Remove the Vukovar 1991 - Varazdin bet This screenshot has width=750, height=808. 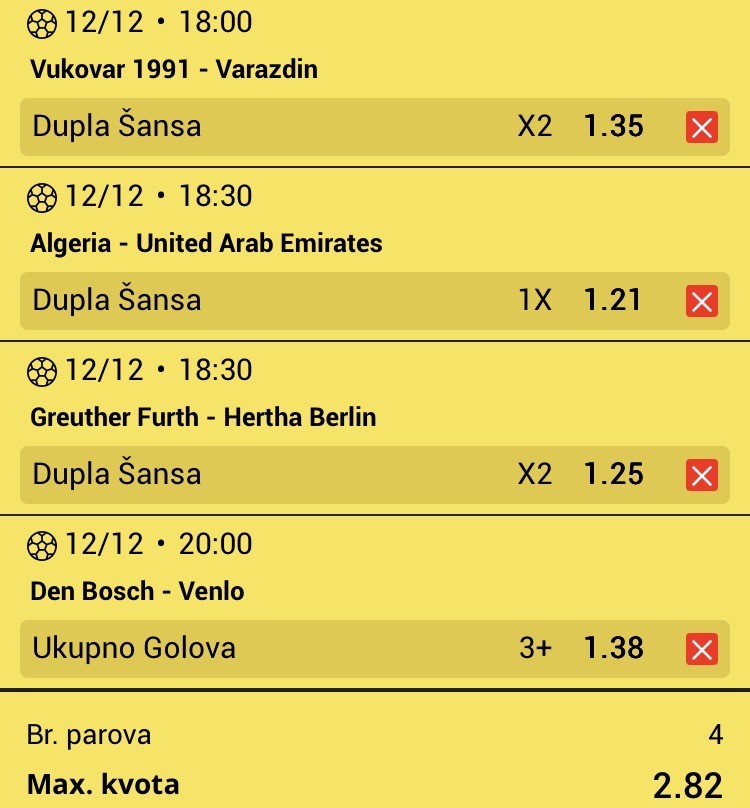pyautogui.click(x=702, y=127)
